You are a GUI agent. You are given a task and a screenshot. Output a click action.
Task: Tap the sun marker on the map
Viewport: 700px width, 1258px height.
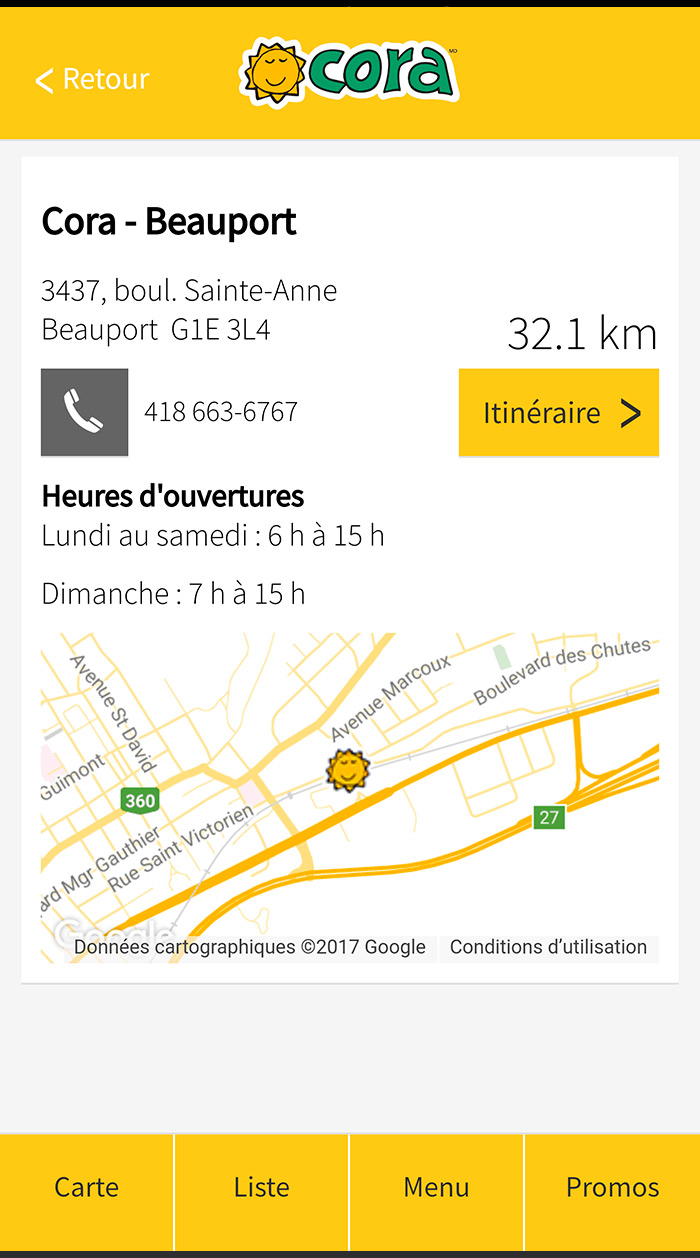pyautogui.click(x=348, y=770)
